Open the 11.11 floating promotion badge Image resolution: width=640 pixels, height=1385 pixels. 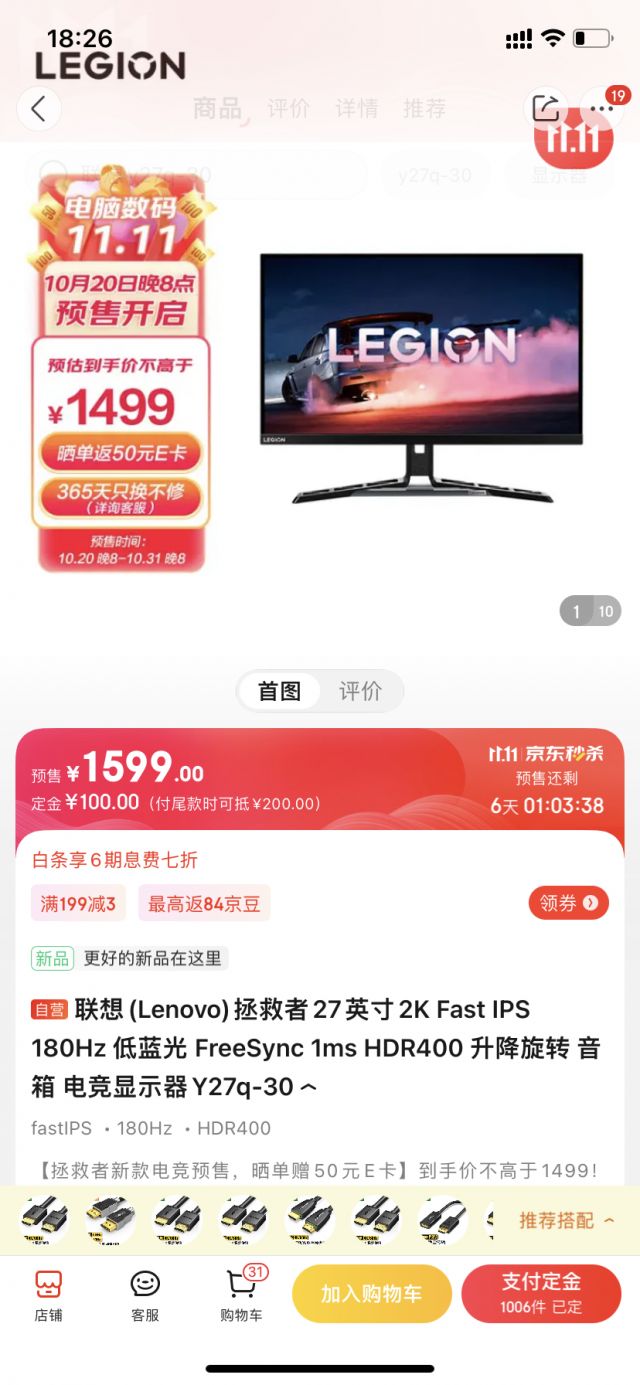pyautogui.click(x=573, y=136)
